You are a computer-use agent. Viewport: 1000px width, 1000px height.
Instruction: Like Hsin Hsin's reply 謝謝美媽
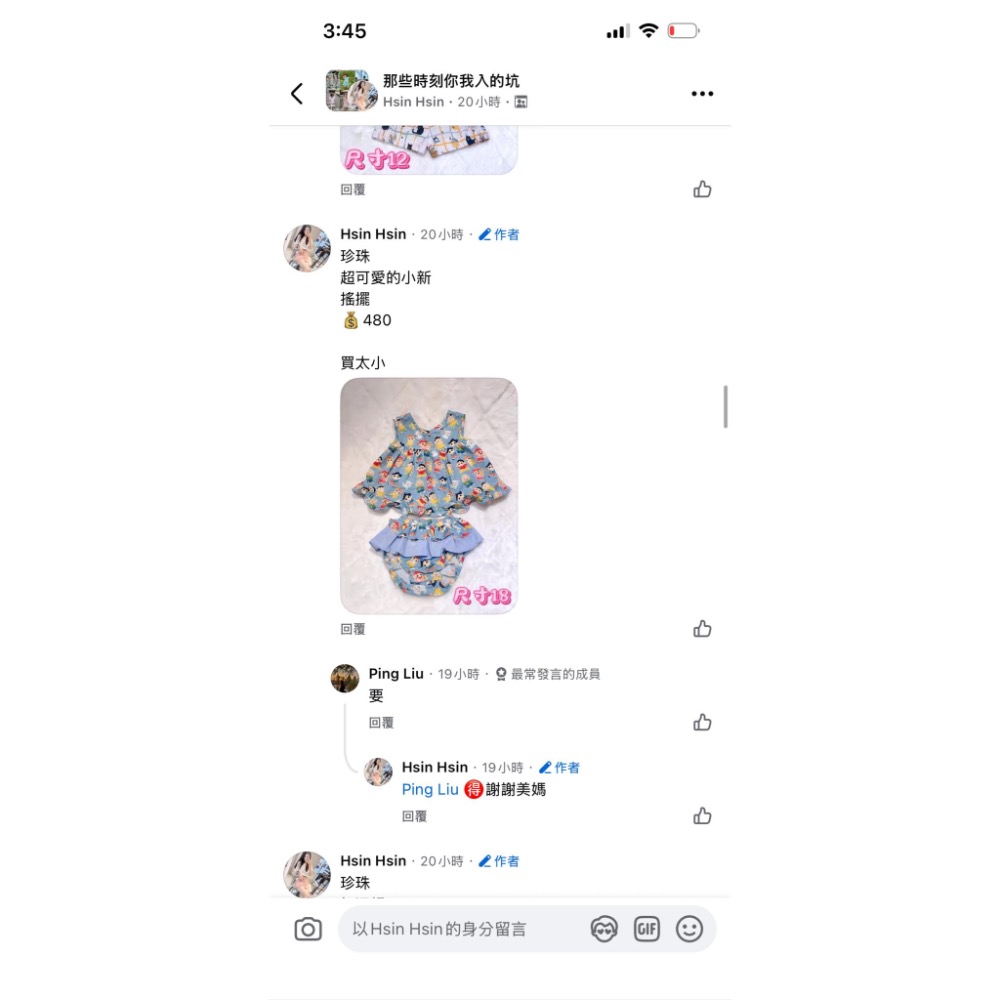[702, 816]
